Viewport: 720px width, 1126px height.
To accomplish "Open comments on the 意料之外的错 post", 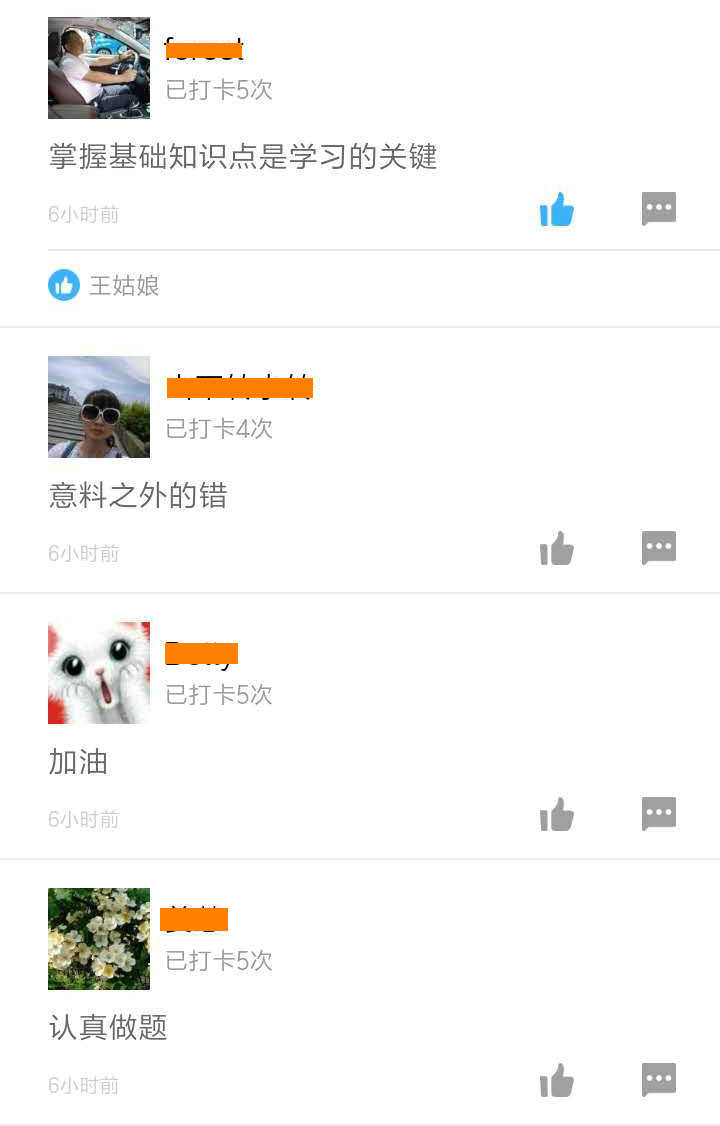I will [659, 547].
